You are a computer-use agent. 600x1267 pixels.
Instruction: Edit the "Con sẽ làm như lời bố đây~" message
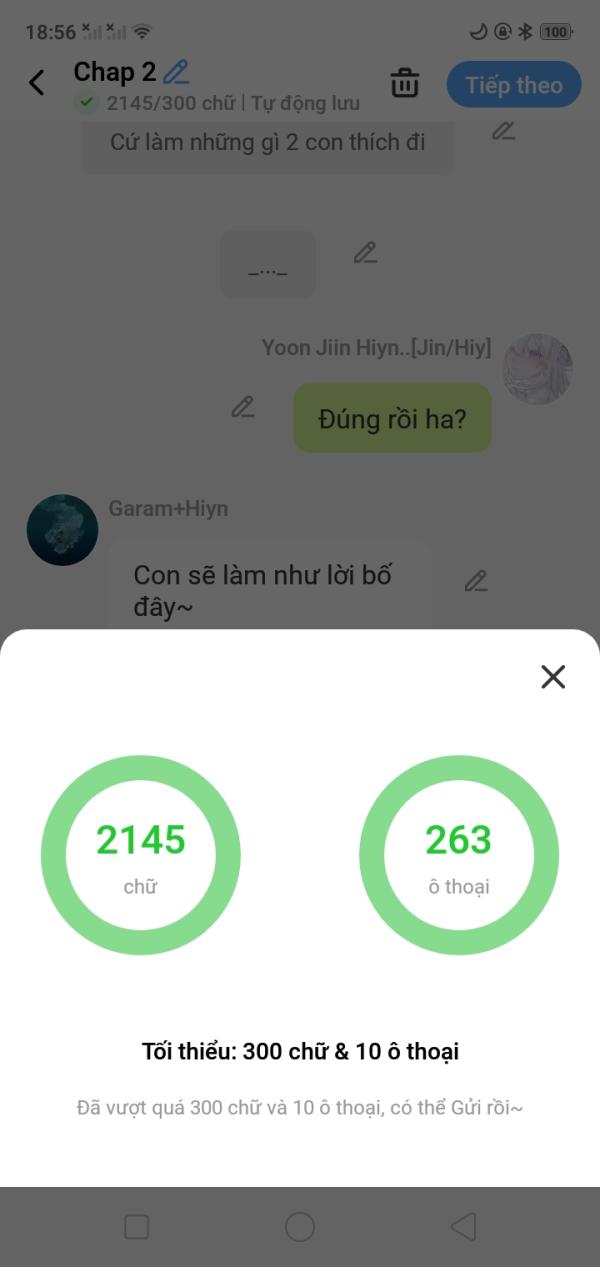pos(476,581)
